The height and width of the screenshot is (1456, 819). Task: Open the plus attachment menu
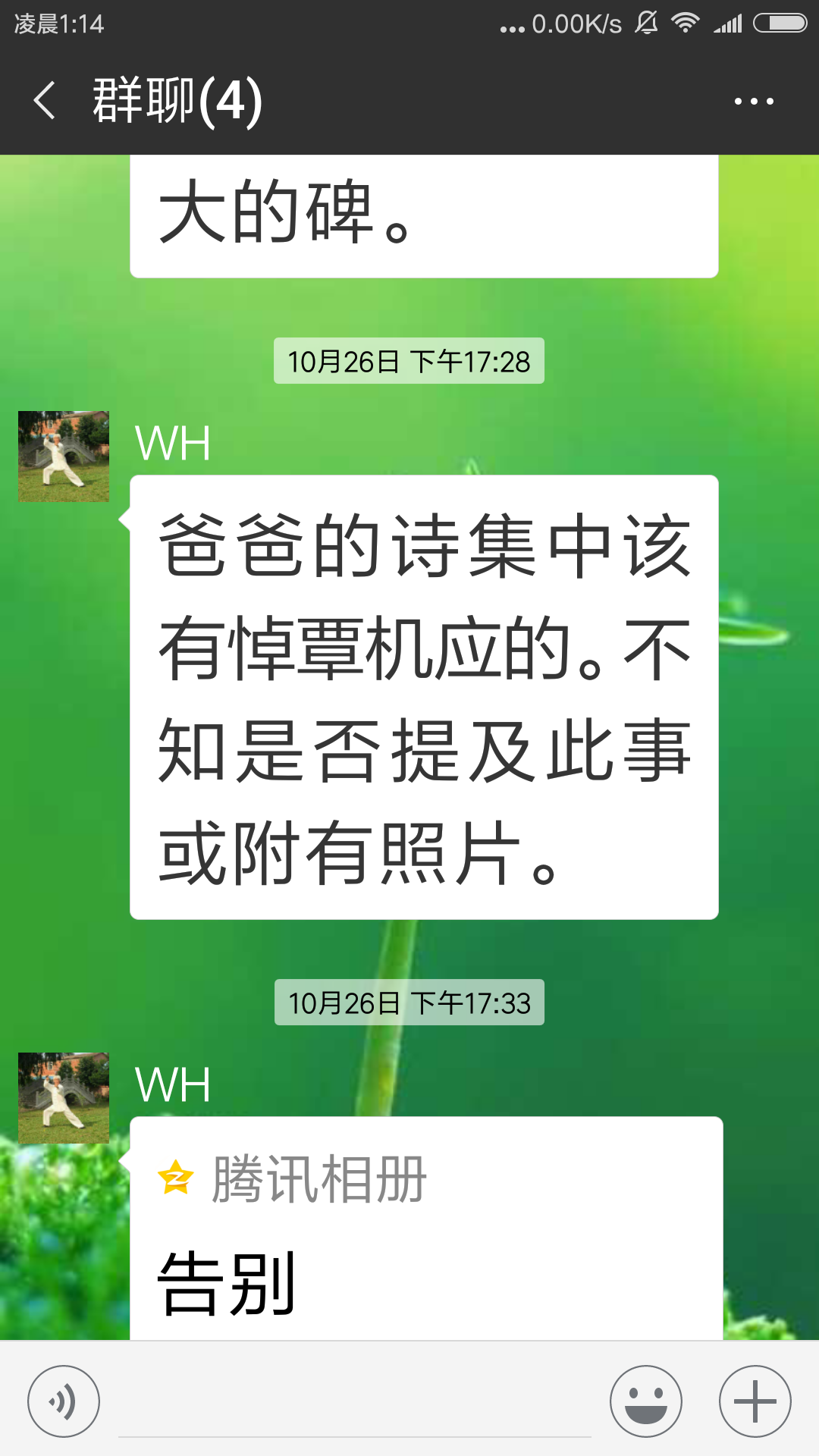tap(755, 1401)
